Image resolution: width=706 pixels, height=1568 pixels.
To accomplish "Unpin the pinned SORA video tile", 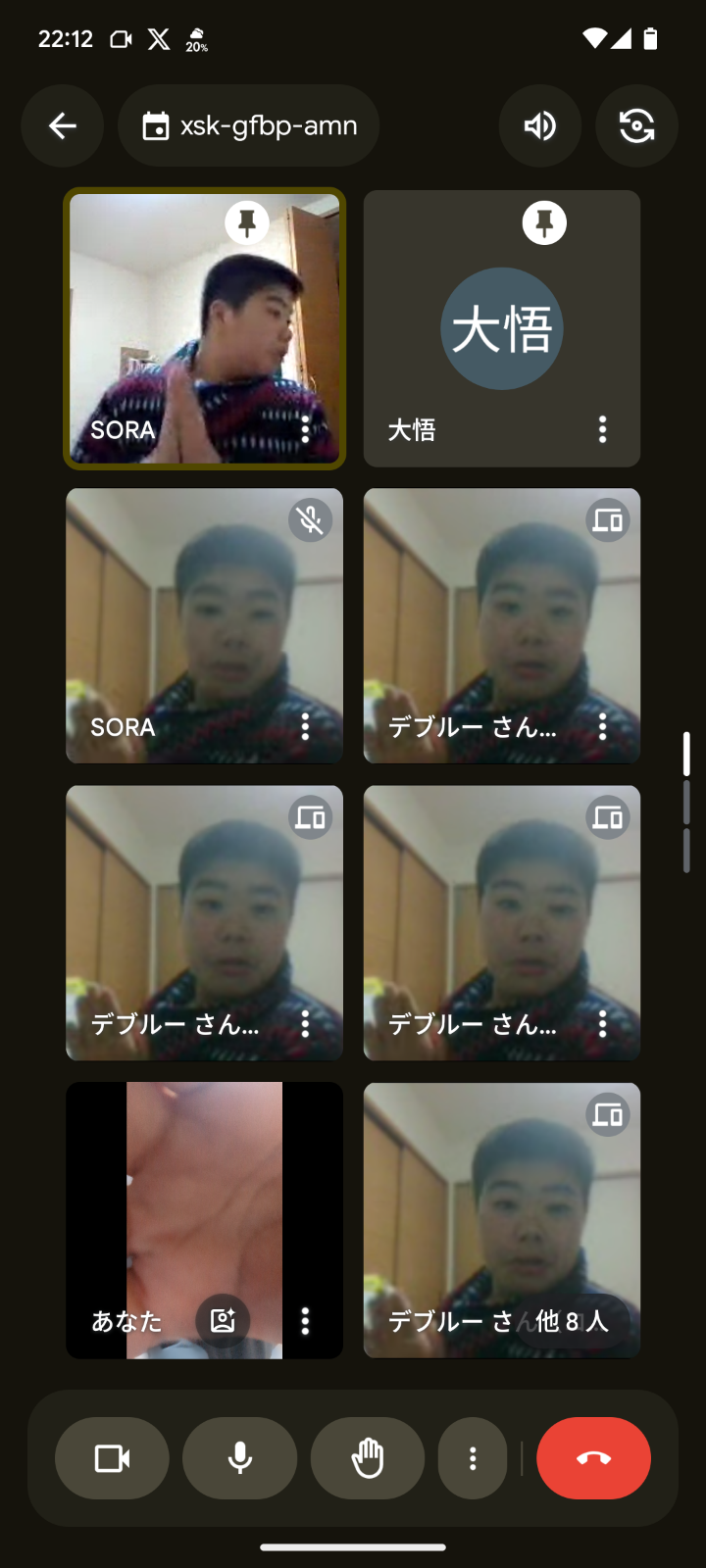I will pyautogui.click(x=247, y=222).
